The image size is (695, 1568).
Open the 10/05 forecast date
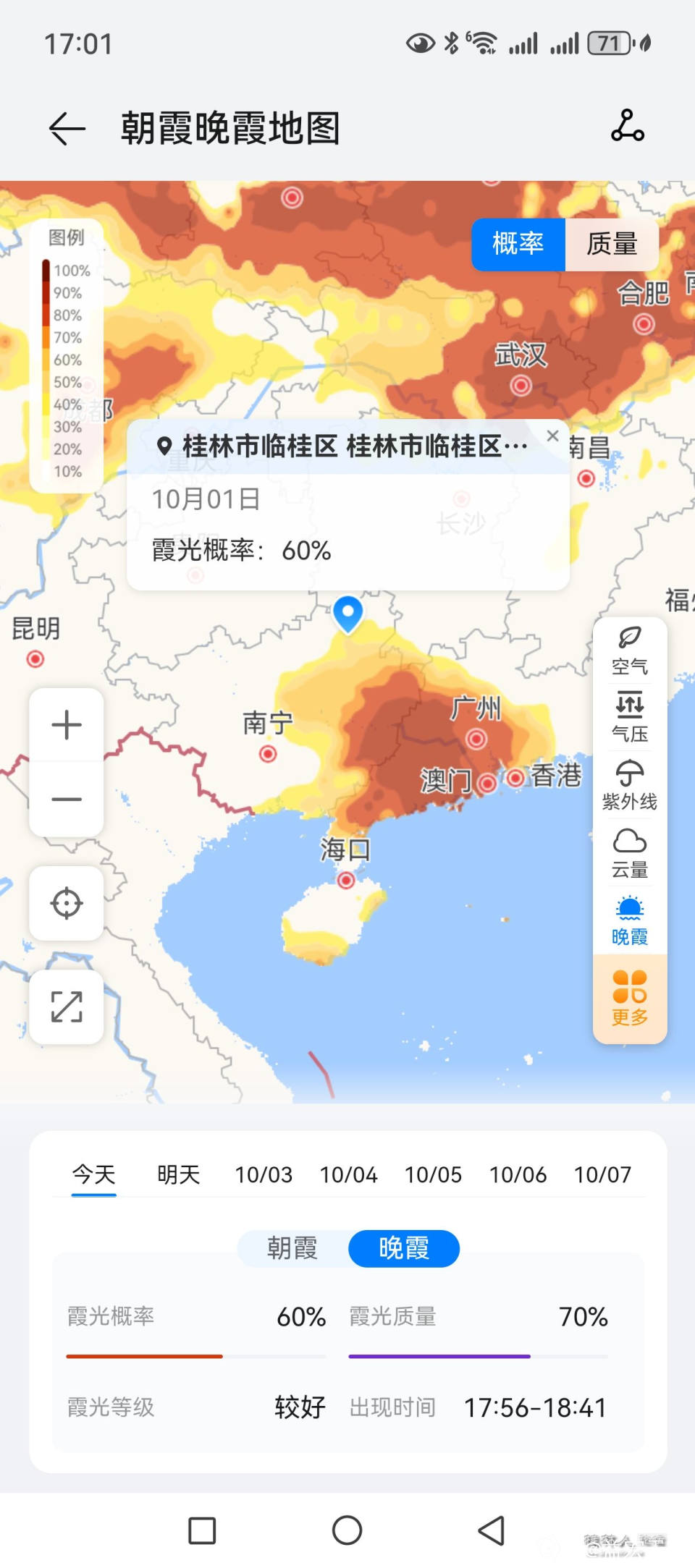click(x=434, y=1174)
